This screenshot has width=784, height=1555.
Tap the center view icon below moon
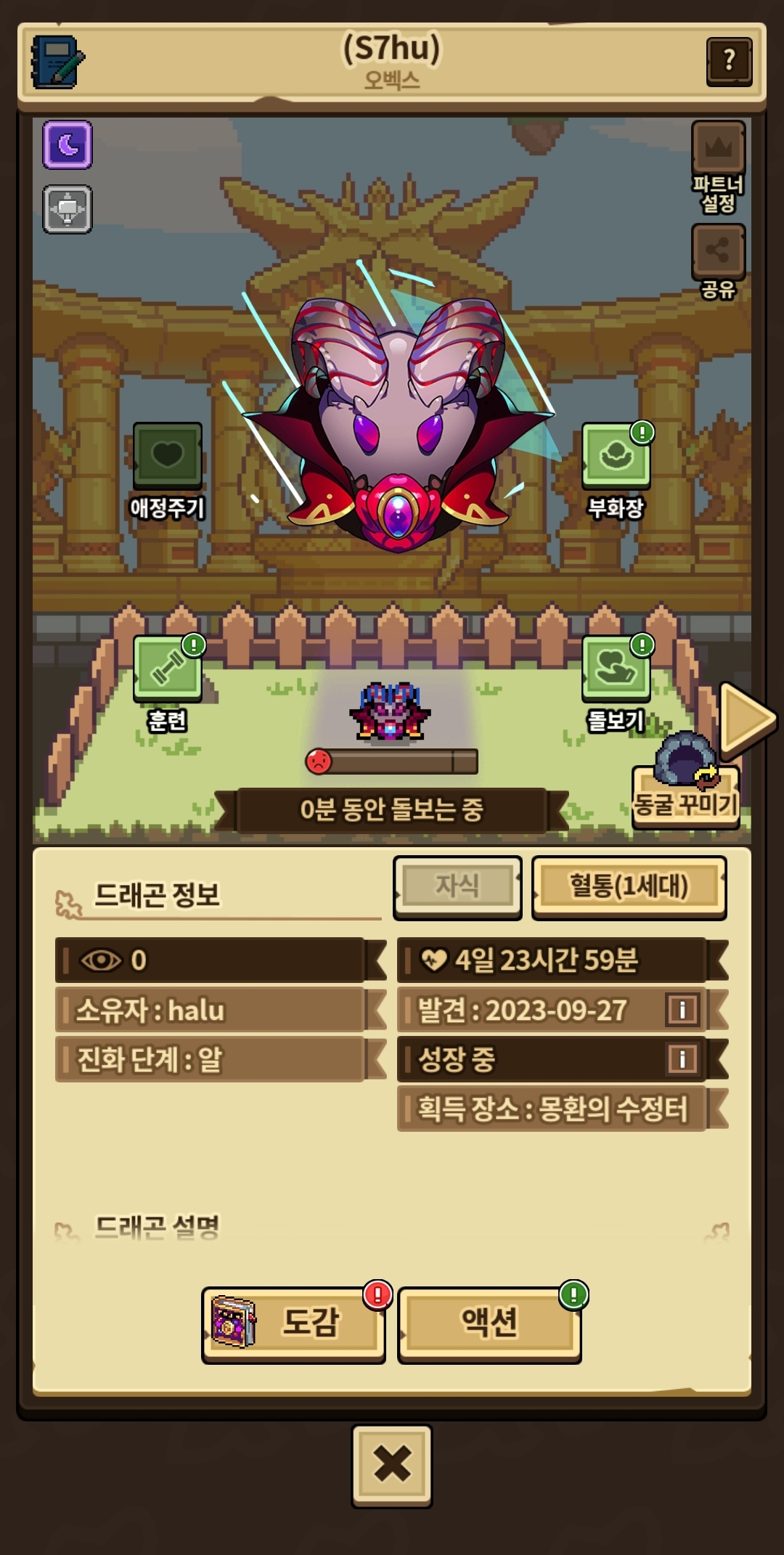pyautogui.click(x=68, y=209)
